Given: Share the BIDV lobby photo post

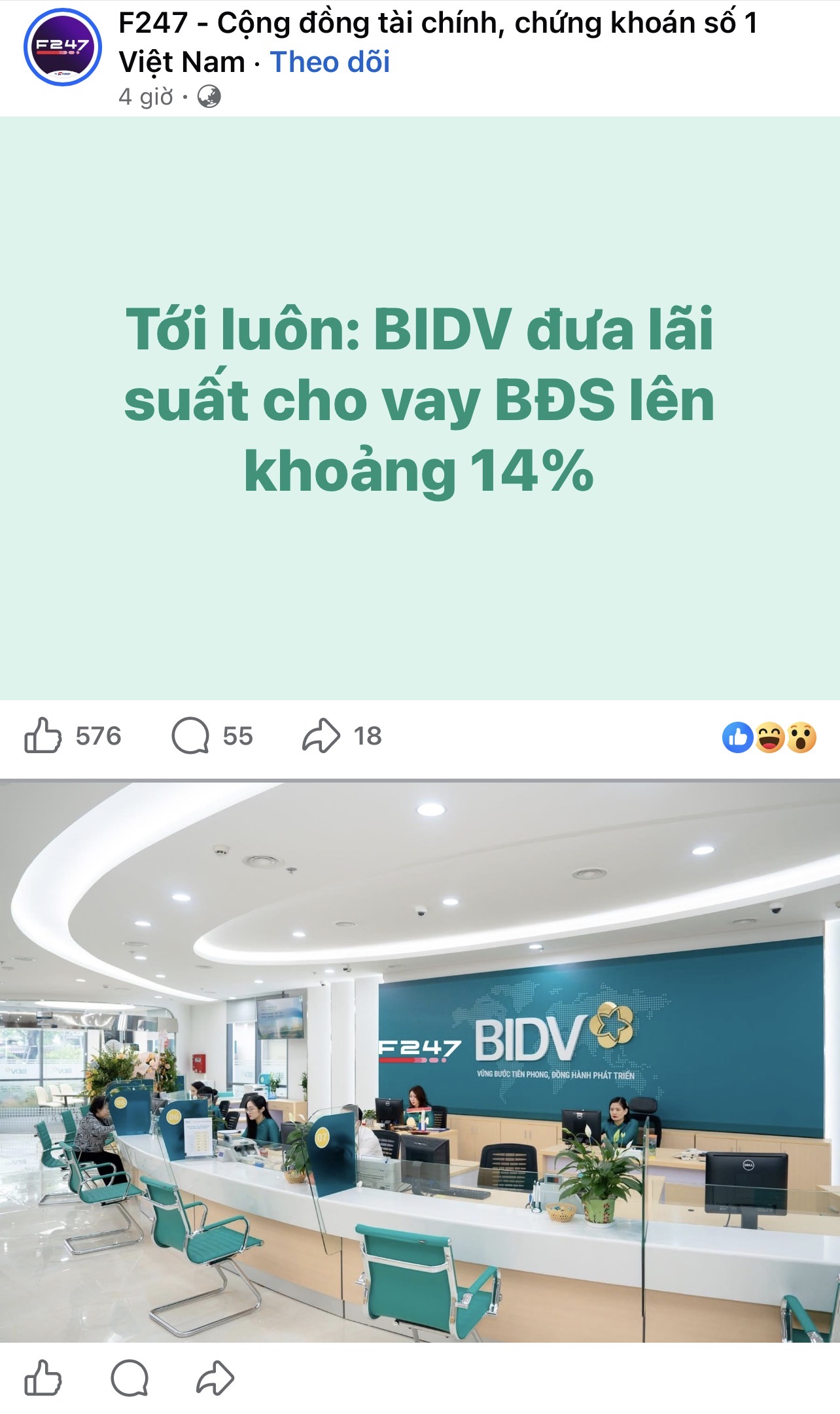Looking at the screenshot, I should 215,1377.
